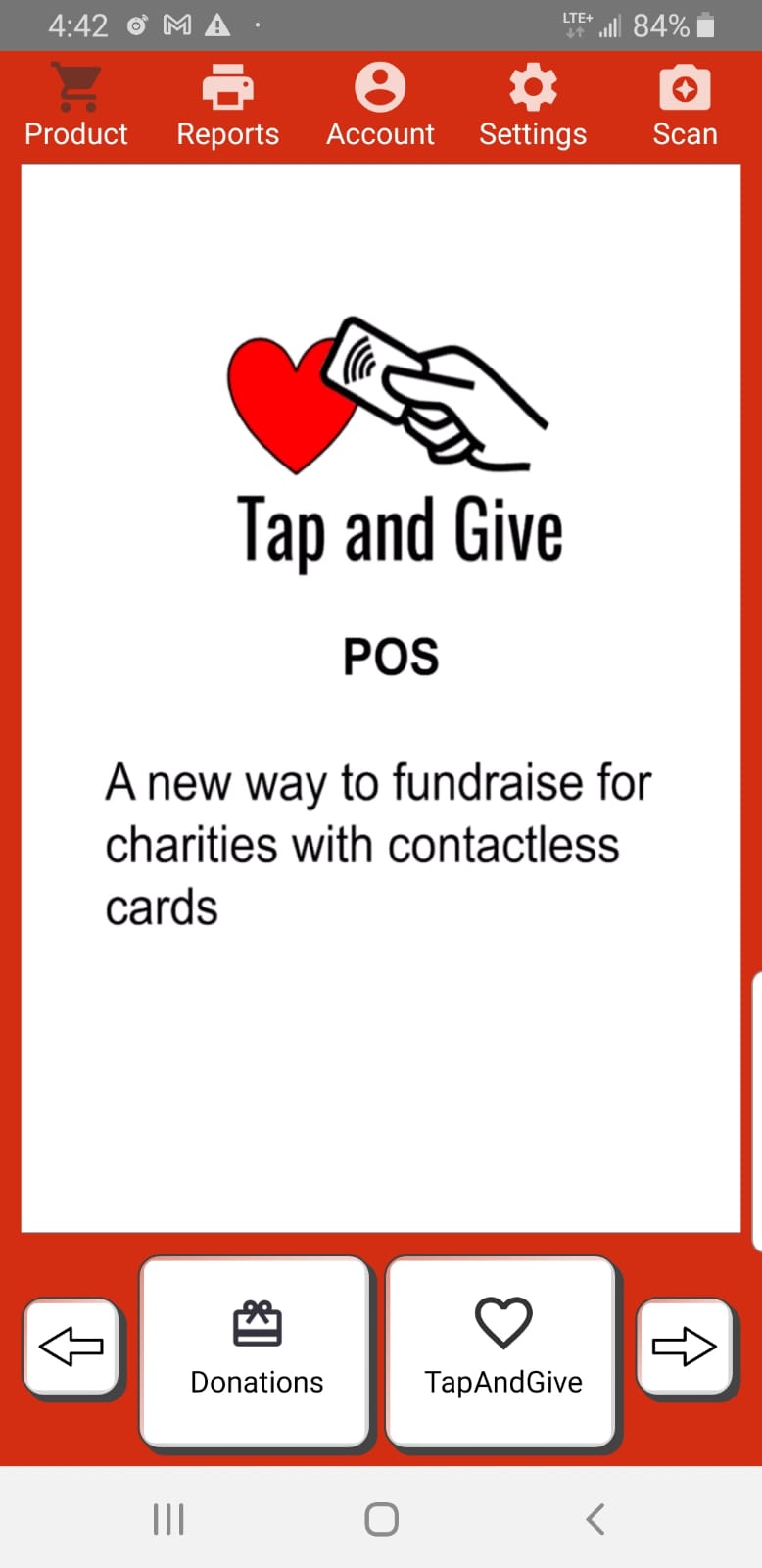The height and width of the screenshot is (1568, 762).
Task: Go back using system navigation
Action: coord(595,1519)
